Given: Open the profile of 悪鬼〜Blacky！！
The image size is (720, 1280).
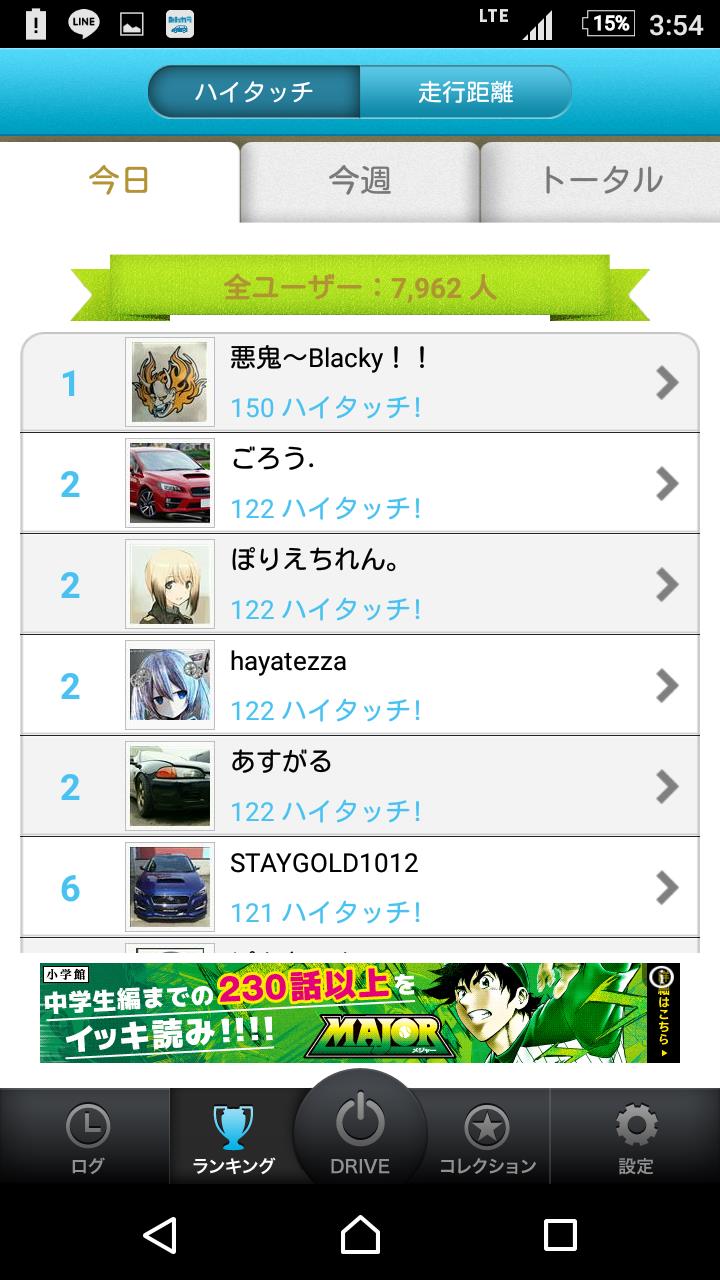Looking at the screenshot, I should (x=360, y=382).
